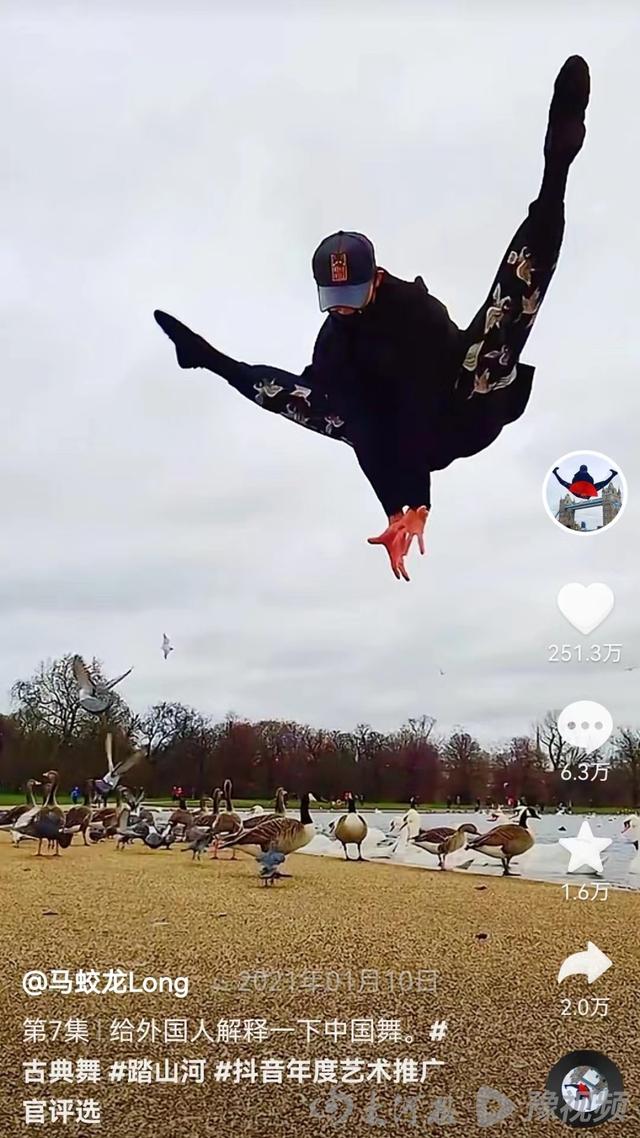
Task: Like this video with the heart icon
Action: point(585,607)
